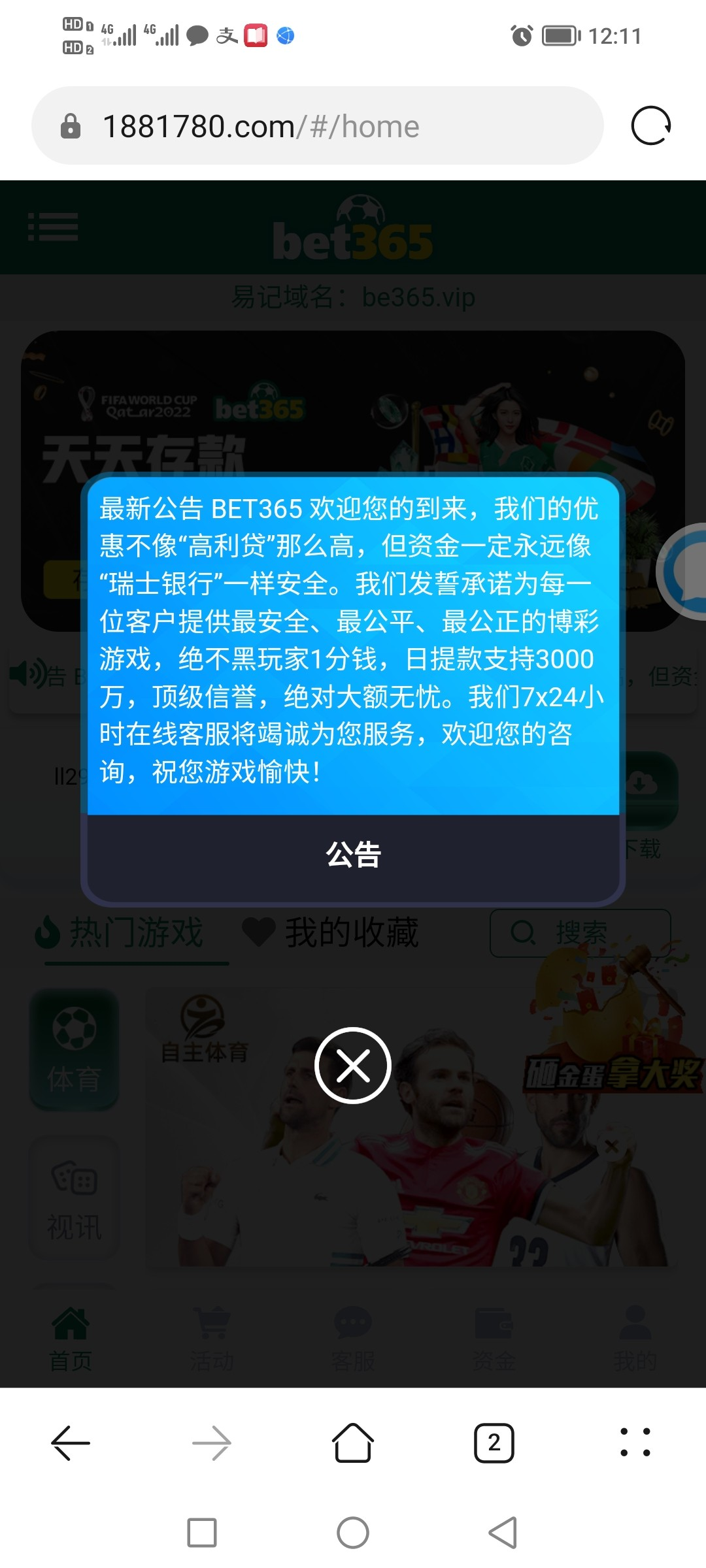The image size is (706, 1568).
Task: Open recent apps with the square button
Action: coord(202,1533)
